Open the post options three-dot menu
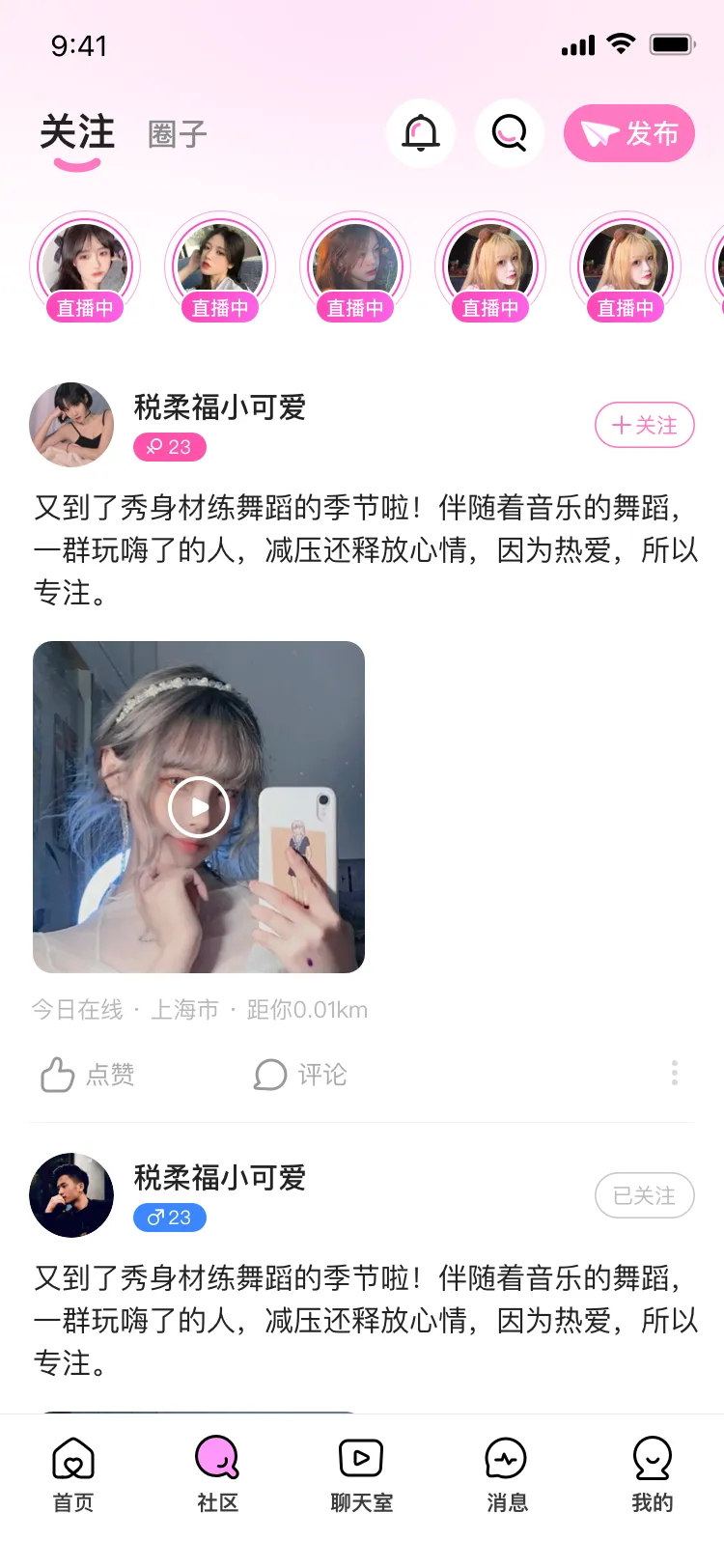This screenshot has width=724, height=1568. coord(674,1074)
